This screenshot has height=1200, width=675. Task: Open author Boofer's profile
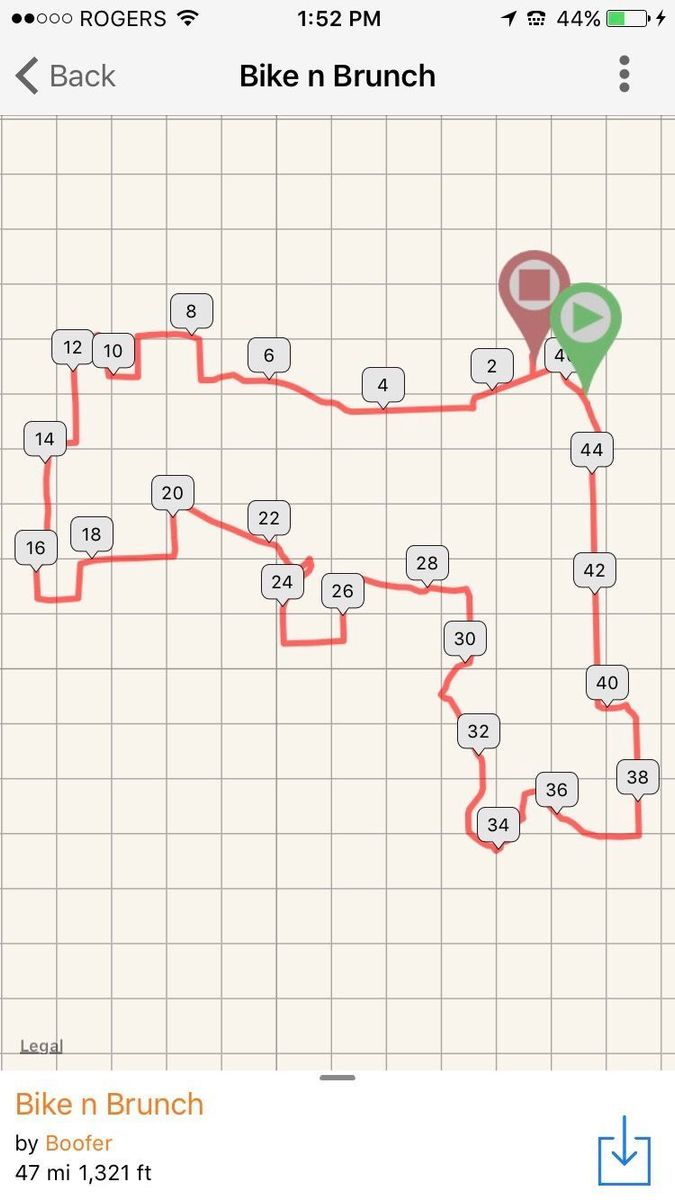click(x=78, y=1142)
